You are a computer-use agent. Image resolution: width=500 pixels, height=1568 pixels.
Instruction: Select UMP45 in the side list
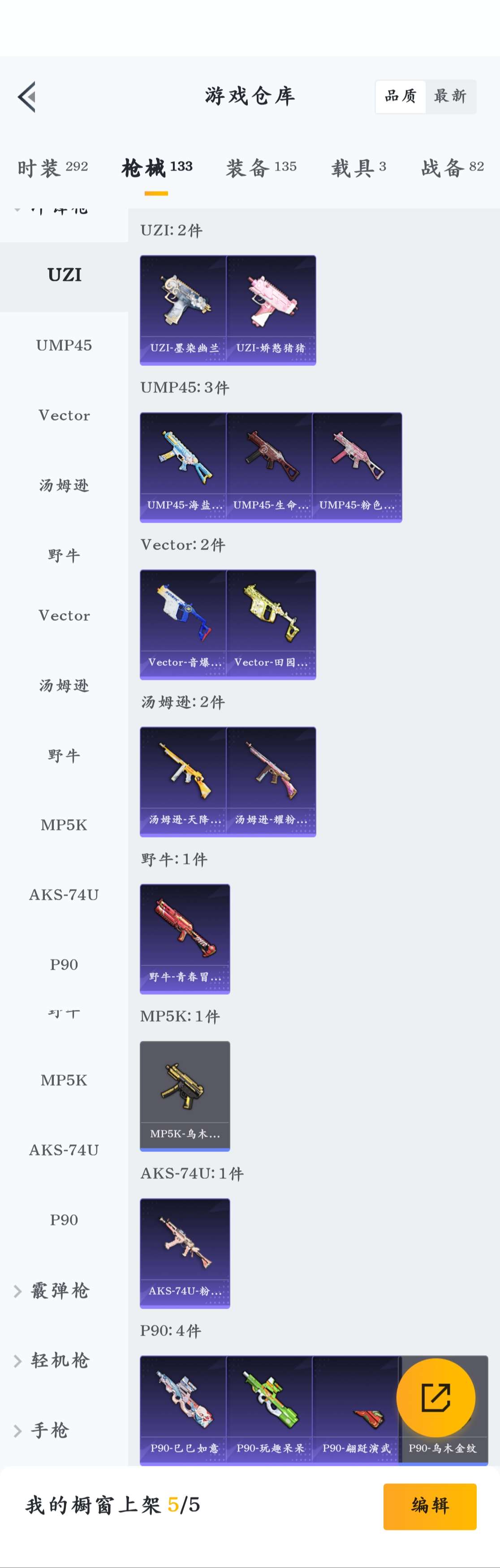(x=64, y=345)
